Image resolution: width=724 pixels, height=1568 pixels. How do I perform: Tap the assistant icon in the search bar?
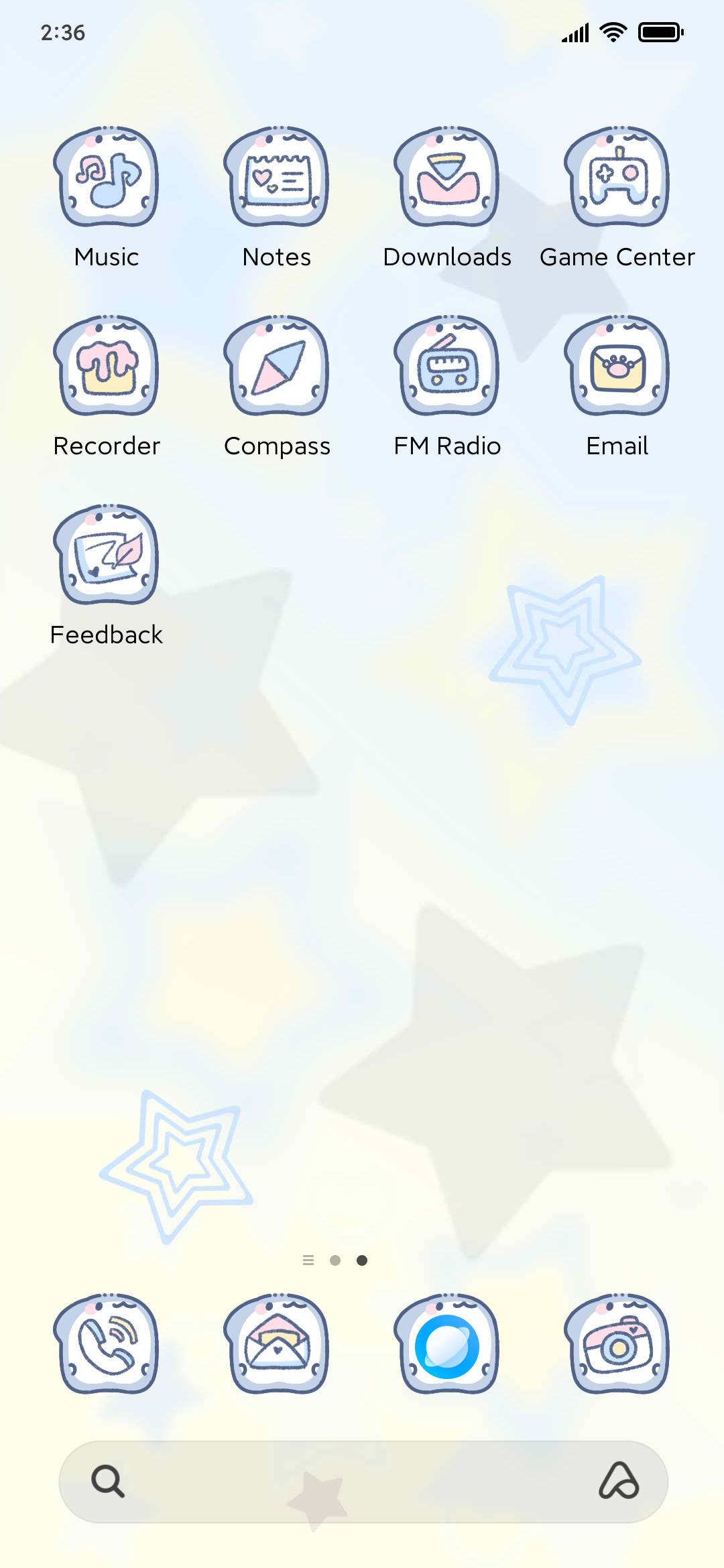619,1481
